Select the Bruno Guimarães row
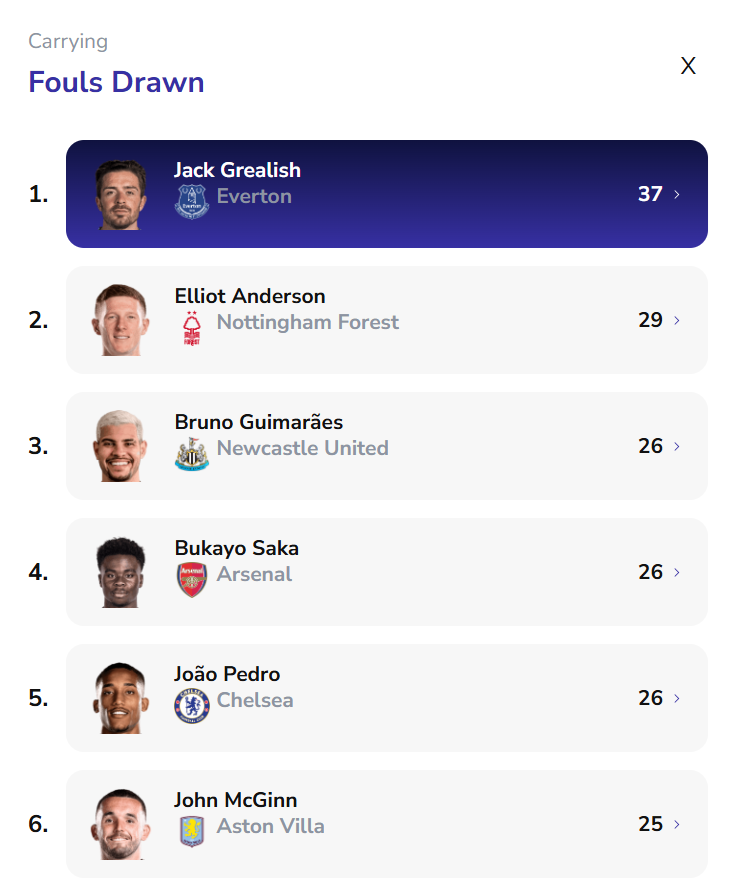This screenshot has width=729, height=879. click(386, 446)
